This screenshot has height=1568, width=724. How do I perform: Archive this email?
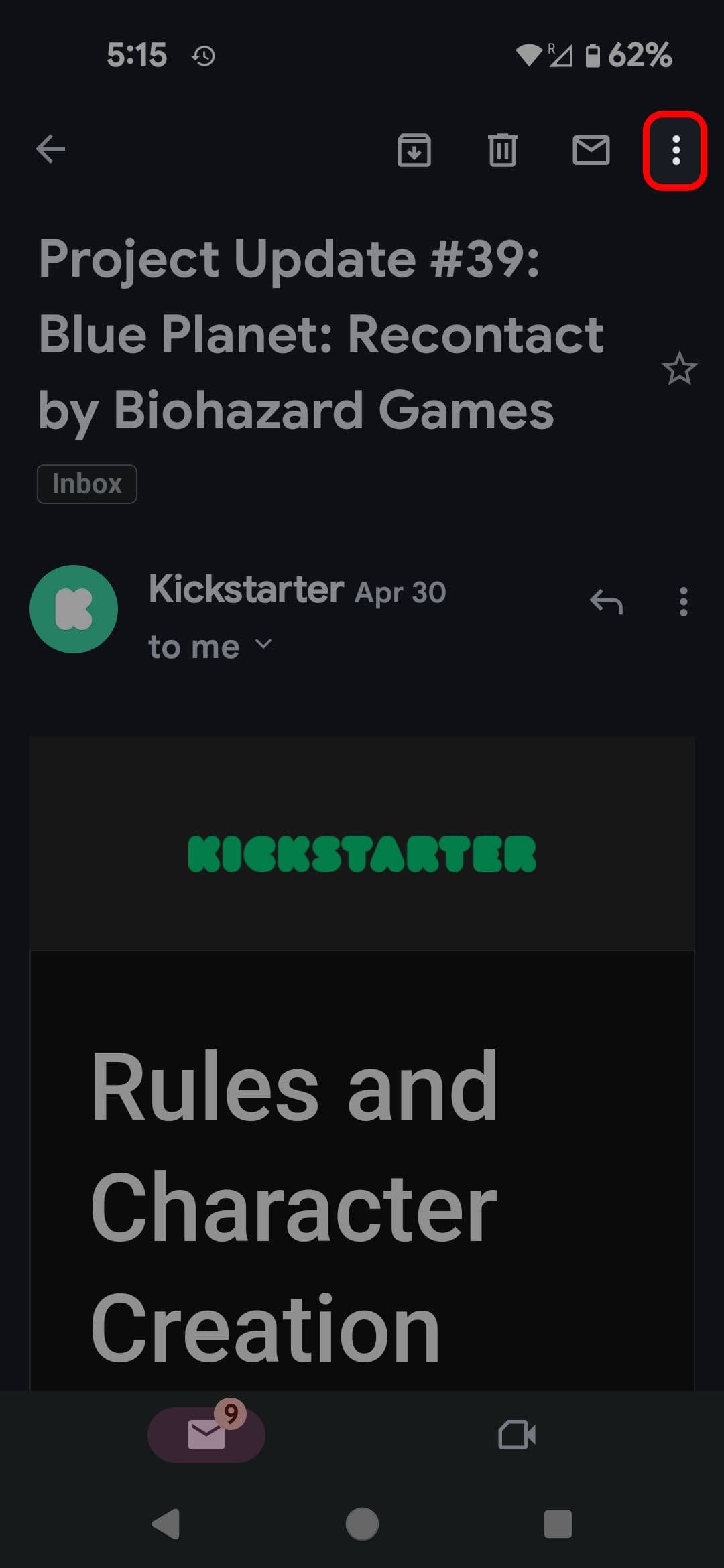(x=414, y=149)
